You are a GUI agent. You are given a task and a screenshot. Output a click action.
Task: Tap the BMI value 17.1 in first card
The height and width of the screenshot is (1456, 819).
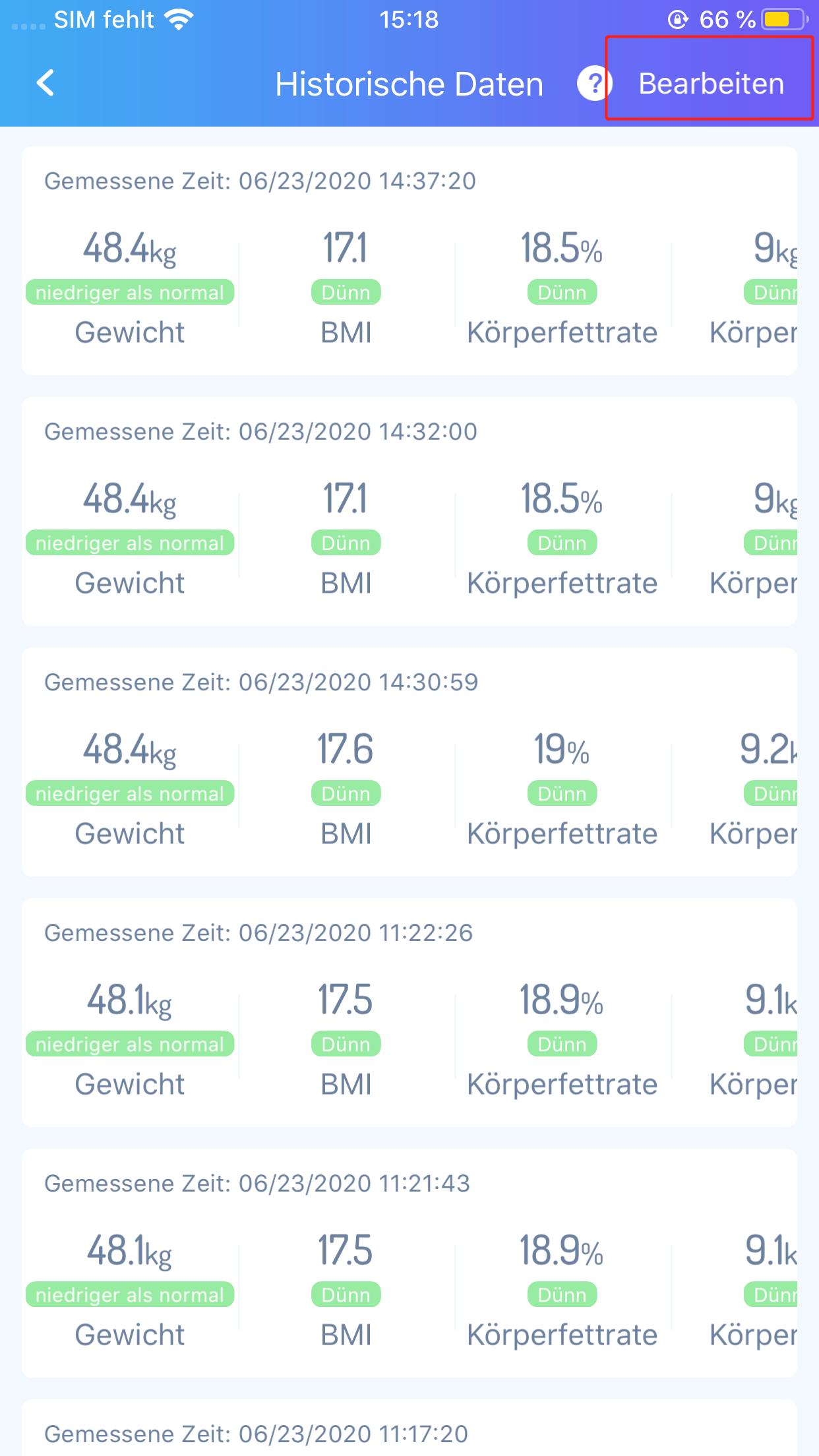coord(346,247)
